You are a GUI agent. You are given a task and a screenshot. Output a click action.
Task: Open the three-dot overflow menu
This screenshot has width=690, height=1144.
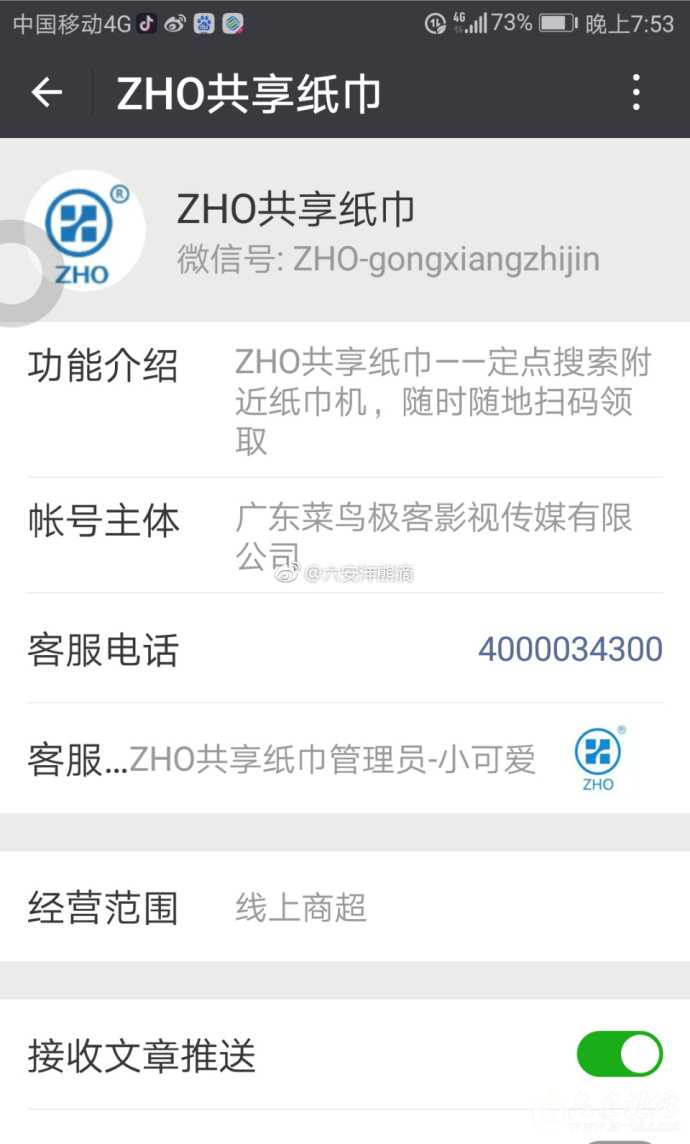click(x=636, y=93)
